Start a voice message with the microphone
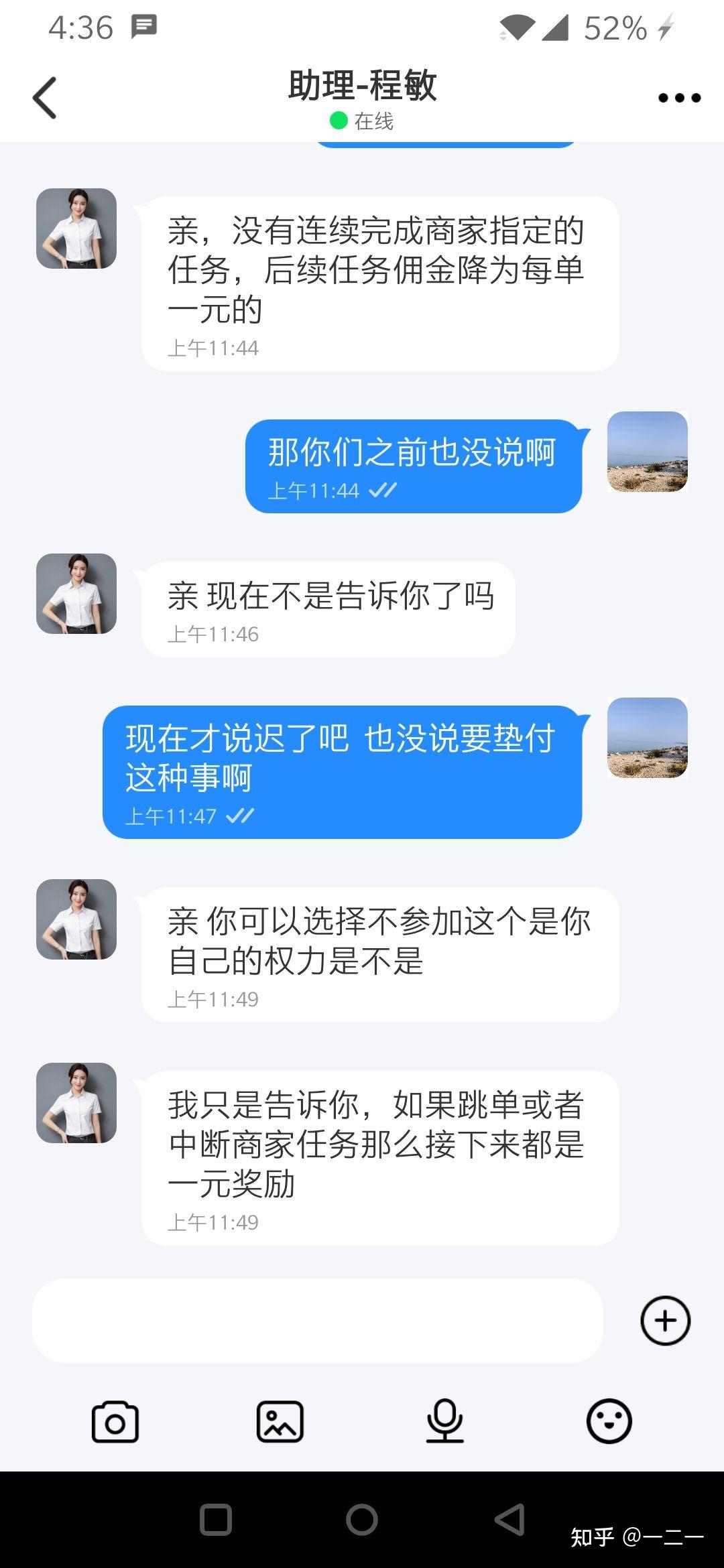This screenshot has width=724, height=1568. pos(444,1421)
